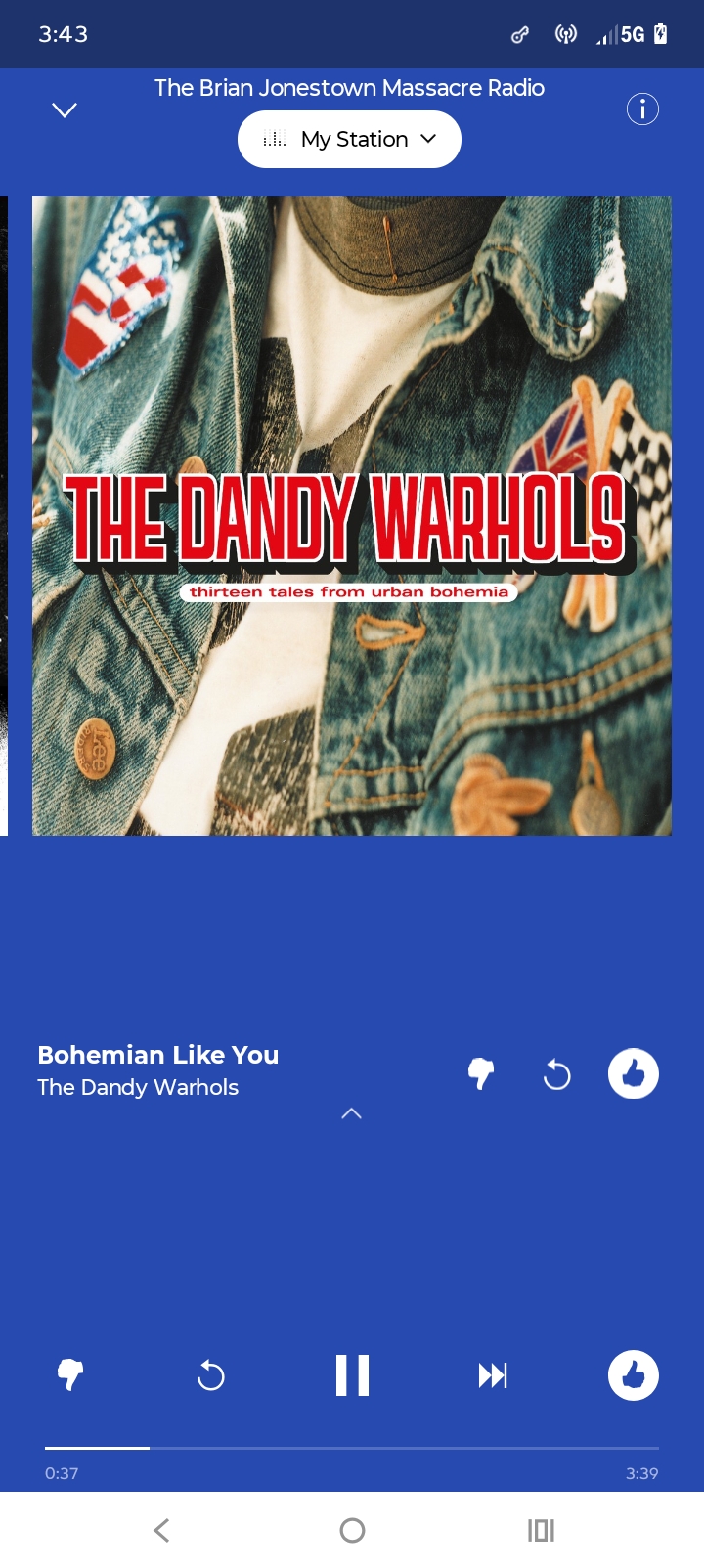
Task: Open the recent apps view
Action: tap(541, 1530)
